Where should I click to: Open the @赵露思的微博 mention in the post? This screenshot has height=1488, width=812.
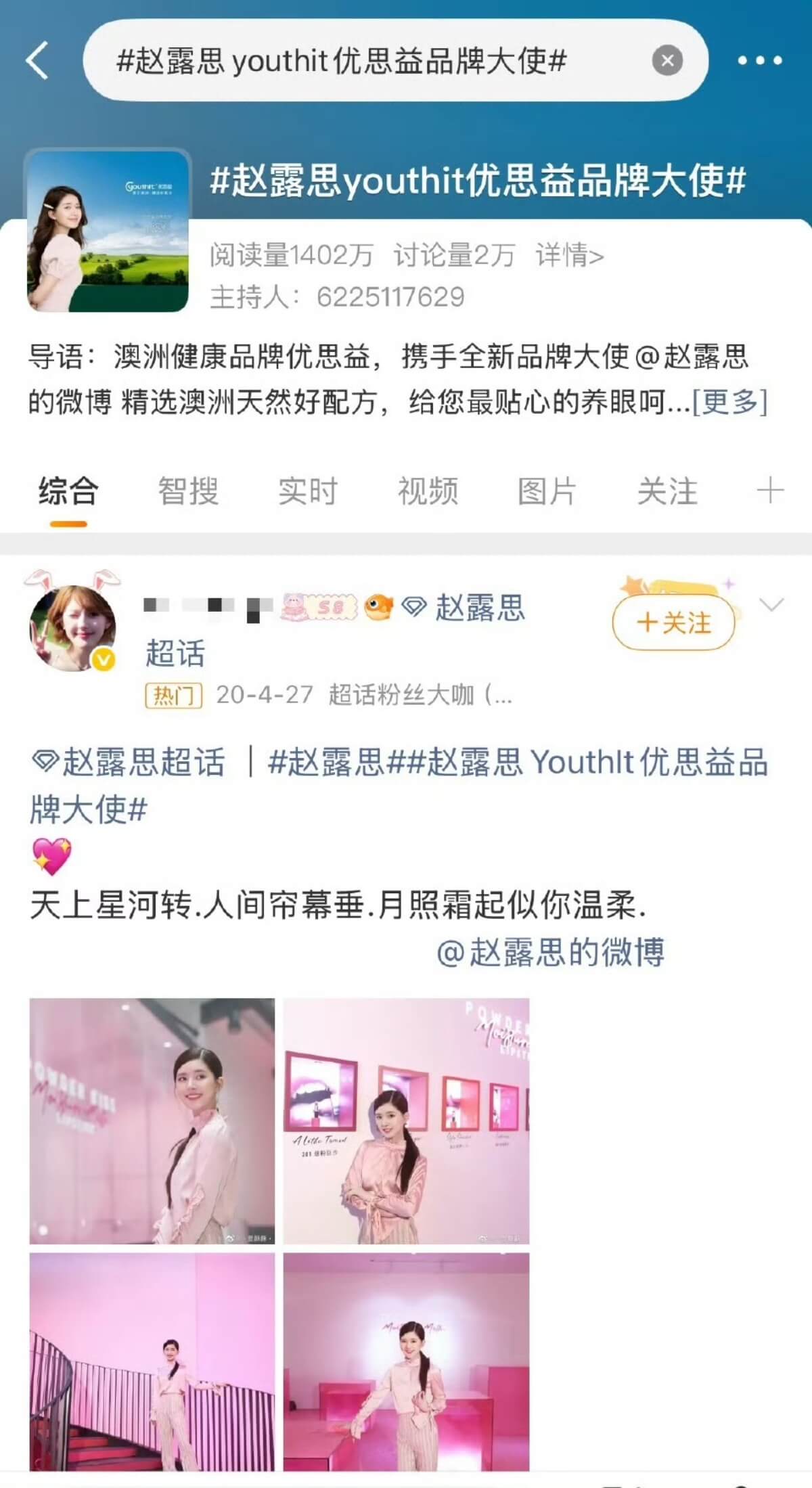551,953
